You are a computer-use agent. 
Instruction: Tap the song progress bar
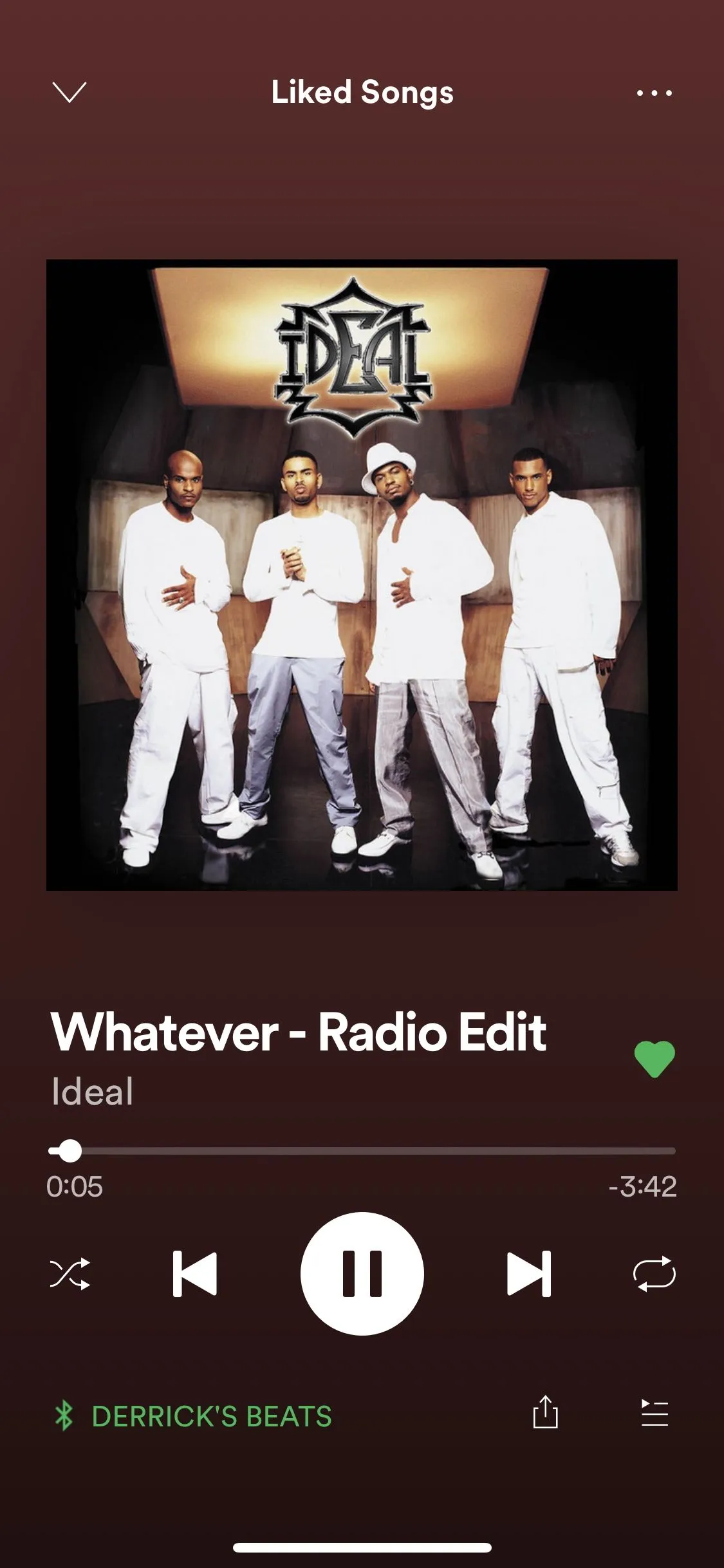click(x=362, y=1150)
